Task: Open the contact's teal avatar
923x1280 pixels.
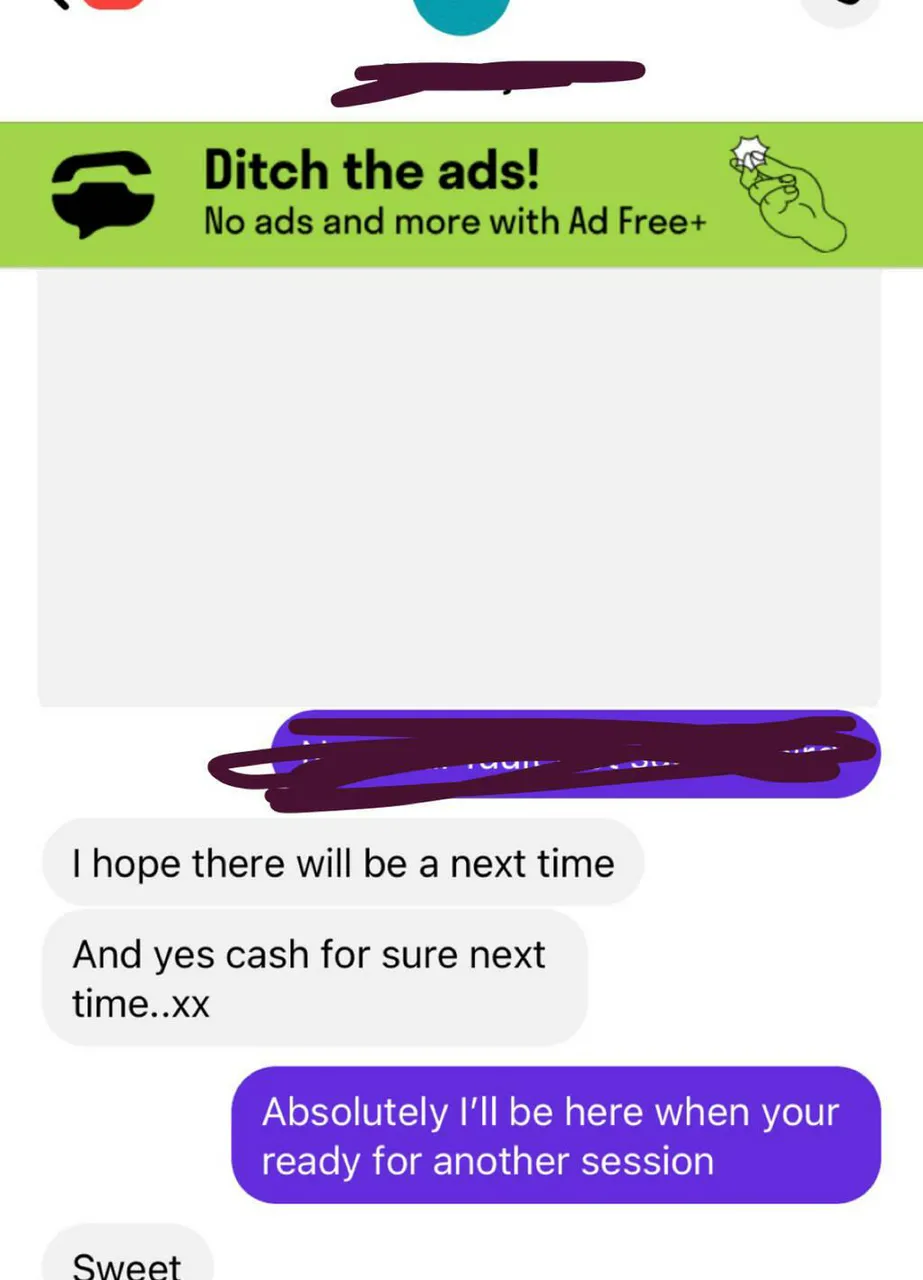Action: pos(461,14)
